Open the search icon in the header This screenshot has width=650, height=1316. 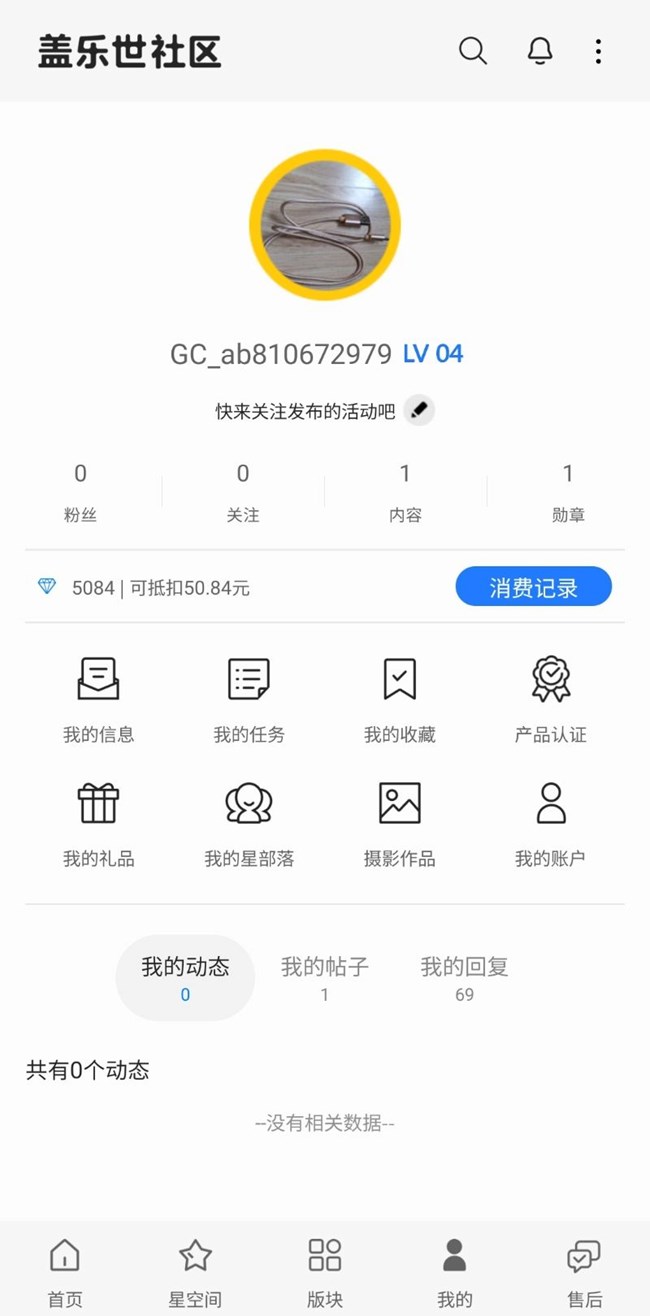tap(473, 51)
